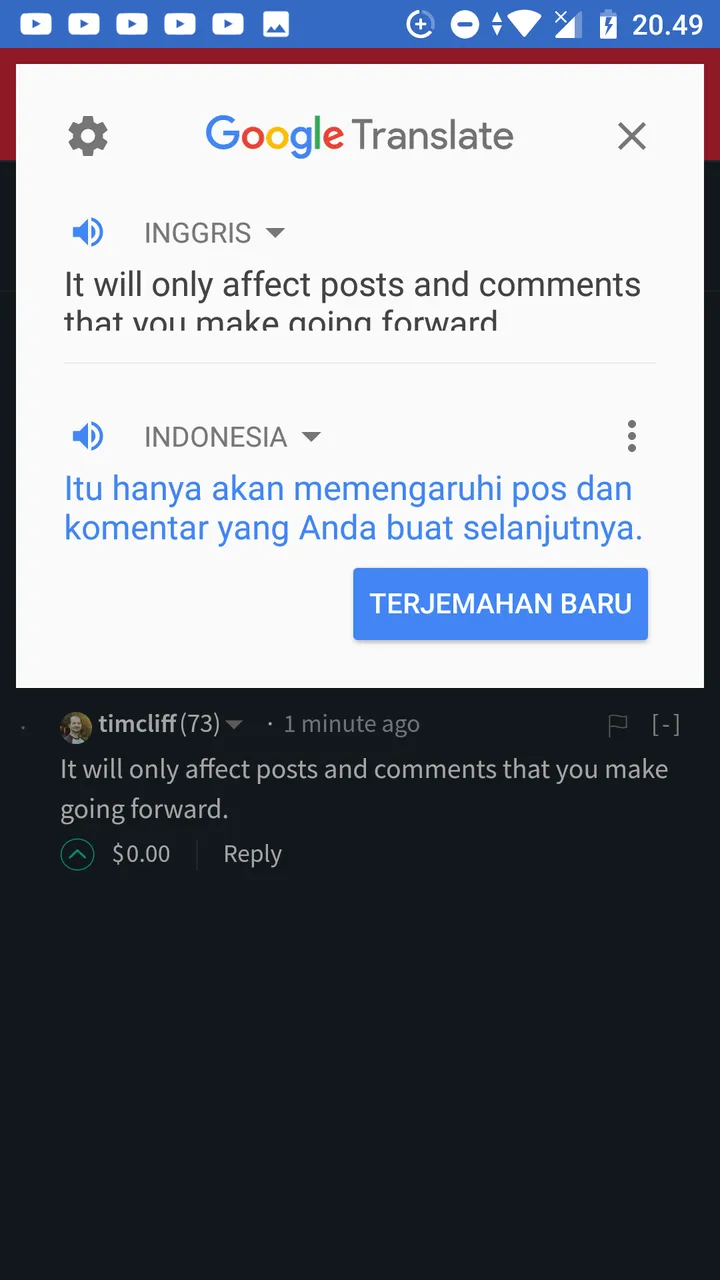Upvote timcliff's comment
The height and width of the screenshot is (1280, 720).
pos(78,854)
